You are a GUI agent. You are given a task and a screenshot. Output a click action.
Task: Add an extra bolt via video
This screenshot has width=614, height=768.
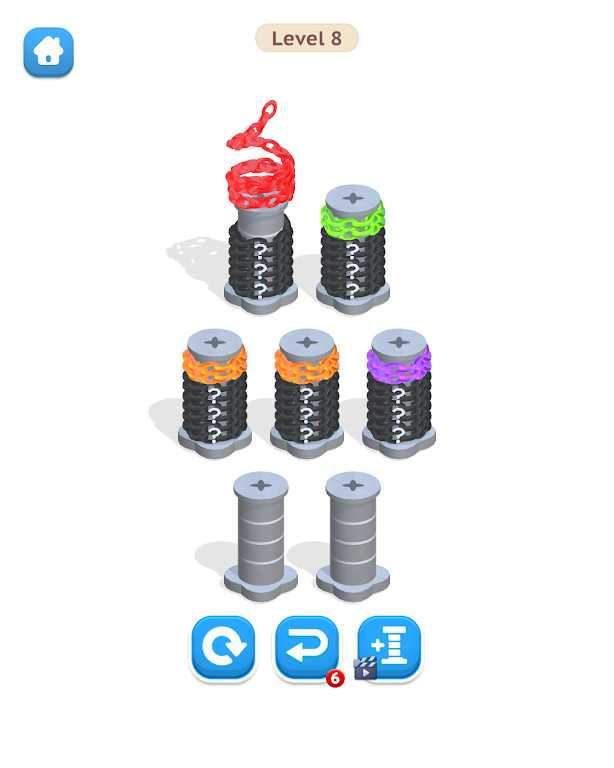click(x=390, y=648)
